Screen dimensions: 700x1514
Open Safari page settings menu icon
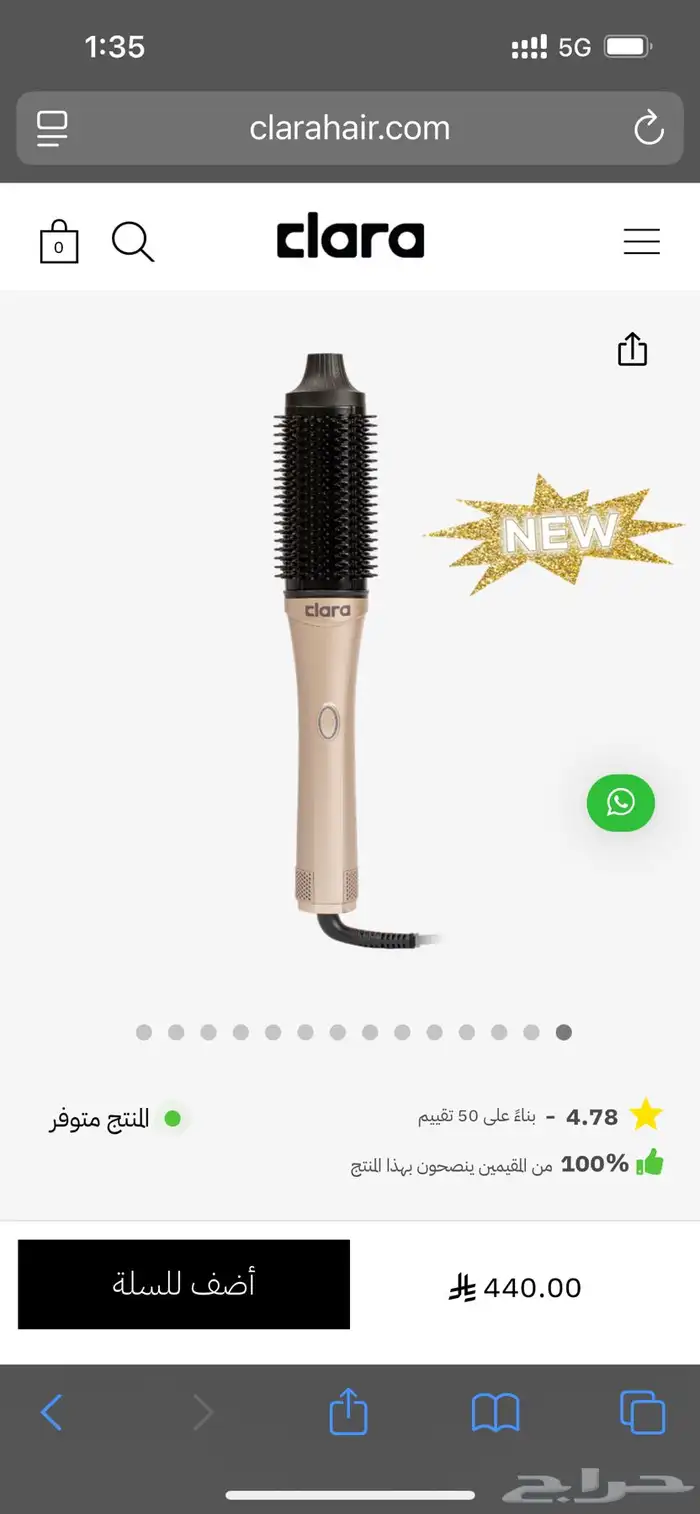pos(52,128)
